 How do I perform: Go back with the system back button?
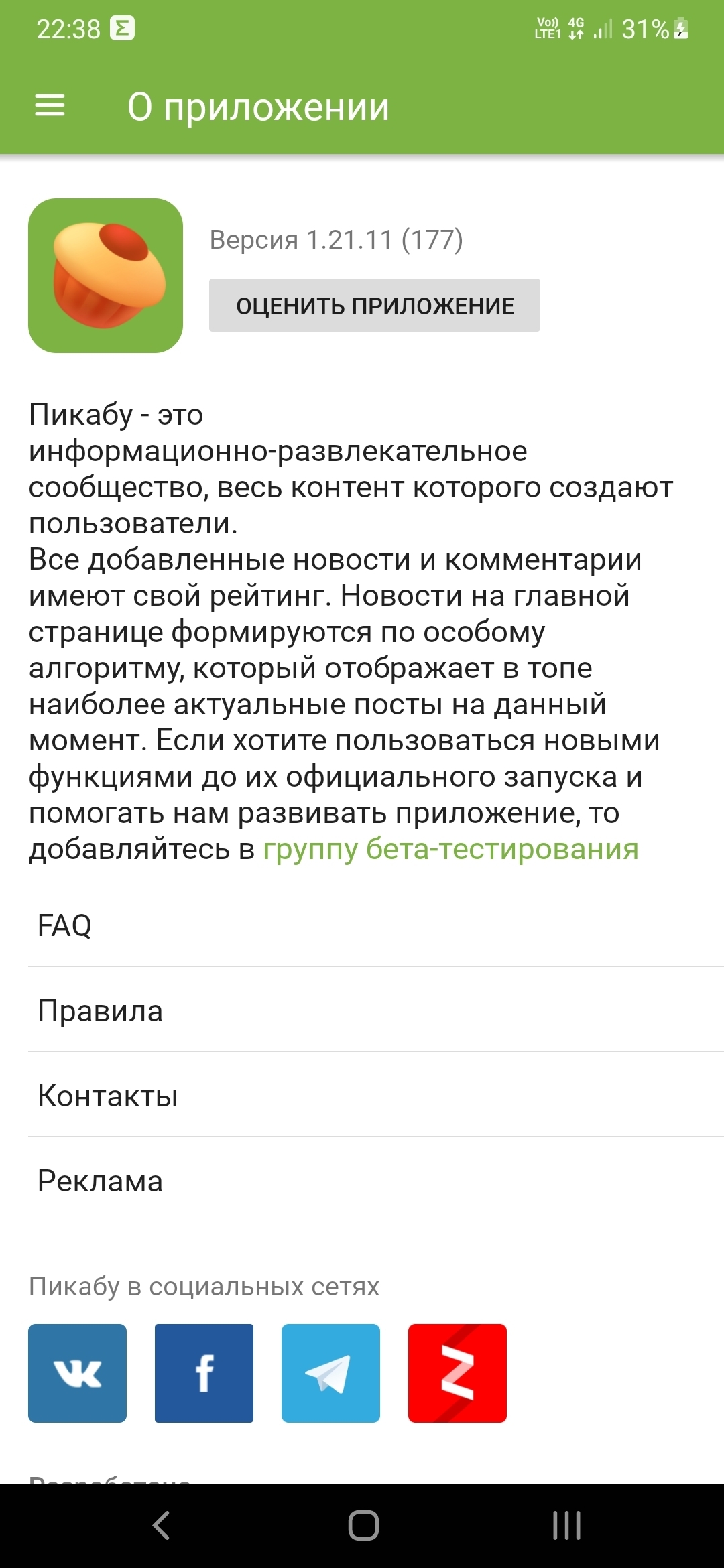click(x=161, y=1526)
